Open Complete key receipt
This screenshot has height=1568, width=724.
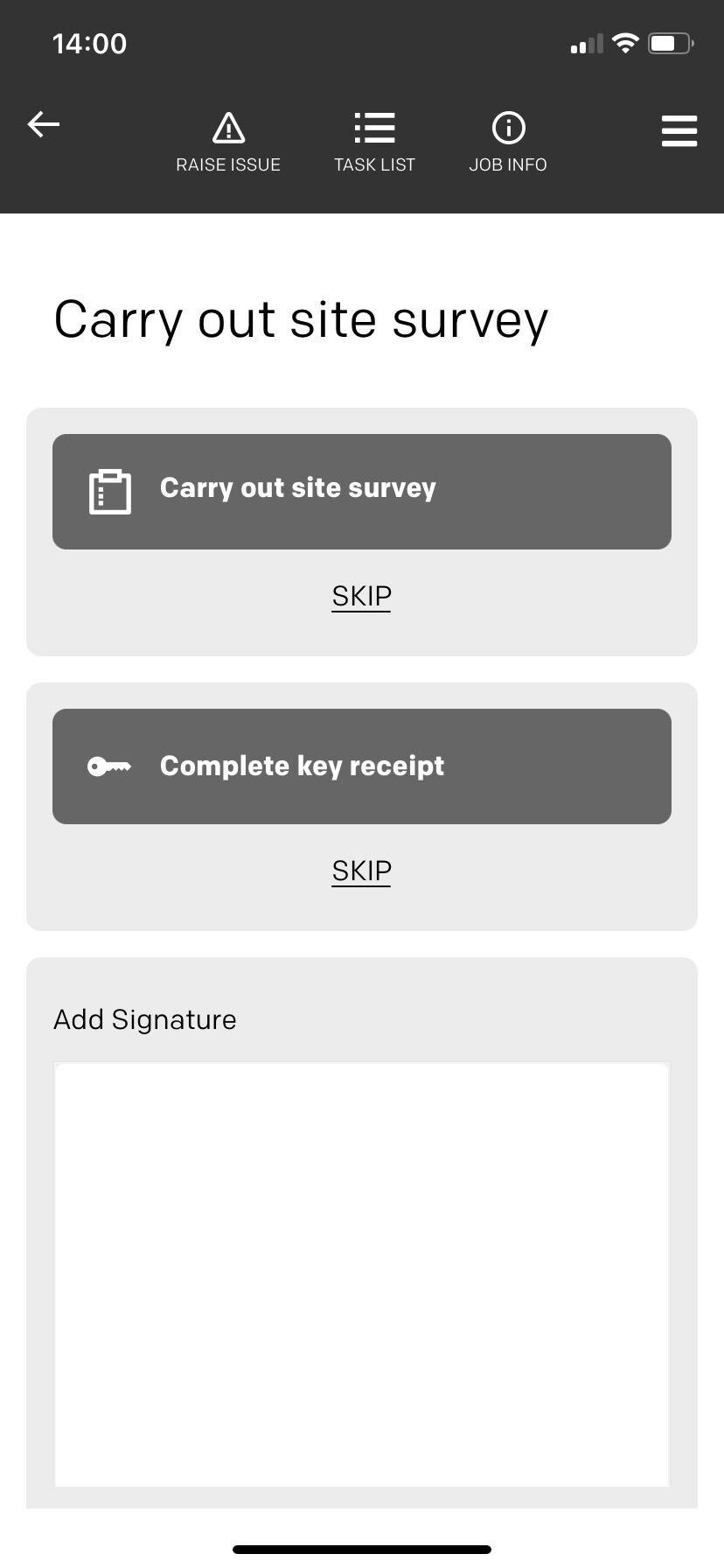tap(362, 766)
